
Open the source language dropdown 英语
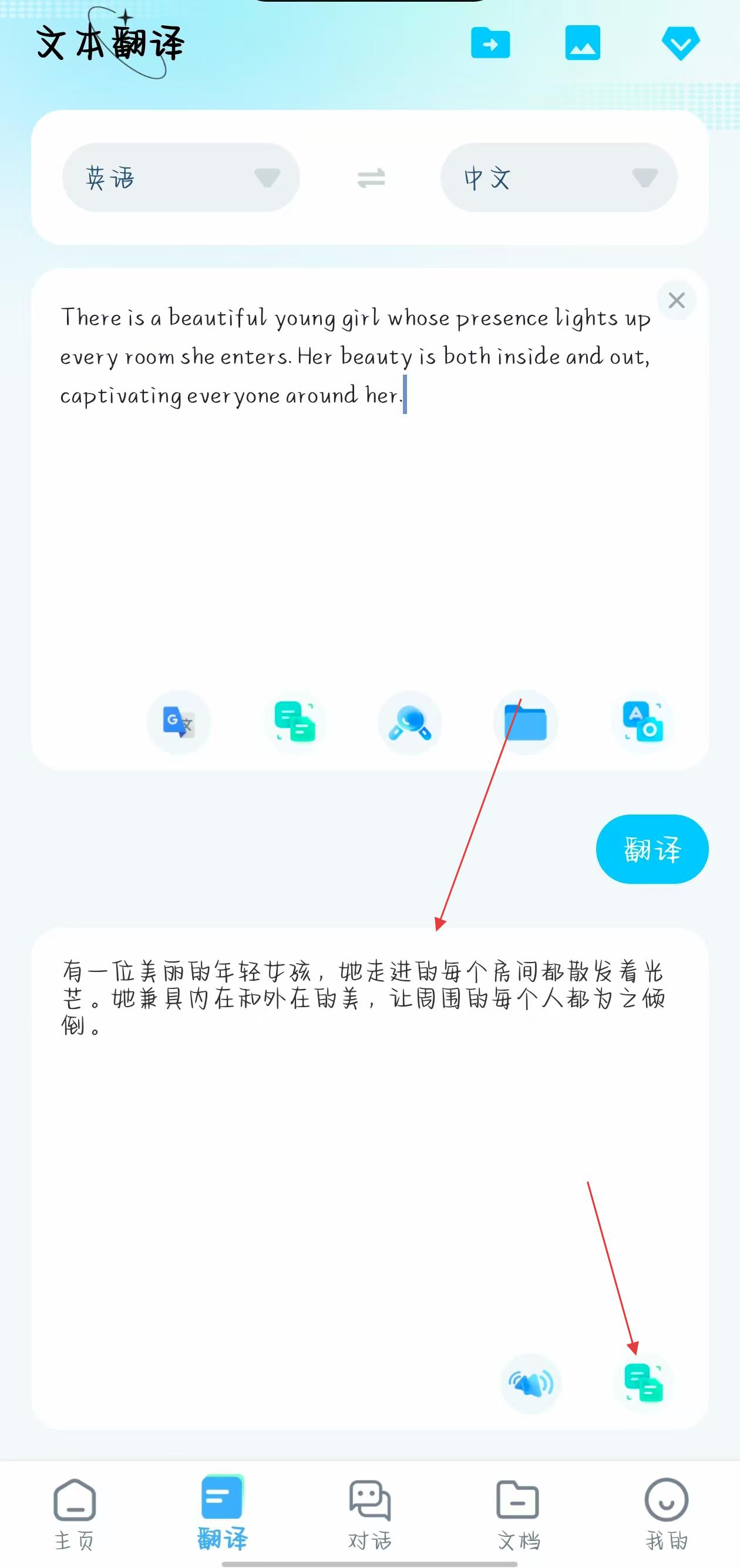click(181, 178)
